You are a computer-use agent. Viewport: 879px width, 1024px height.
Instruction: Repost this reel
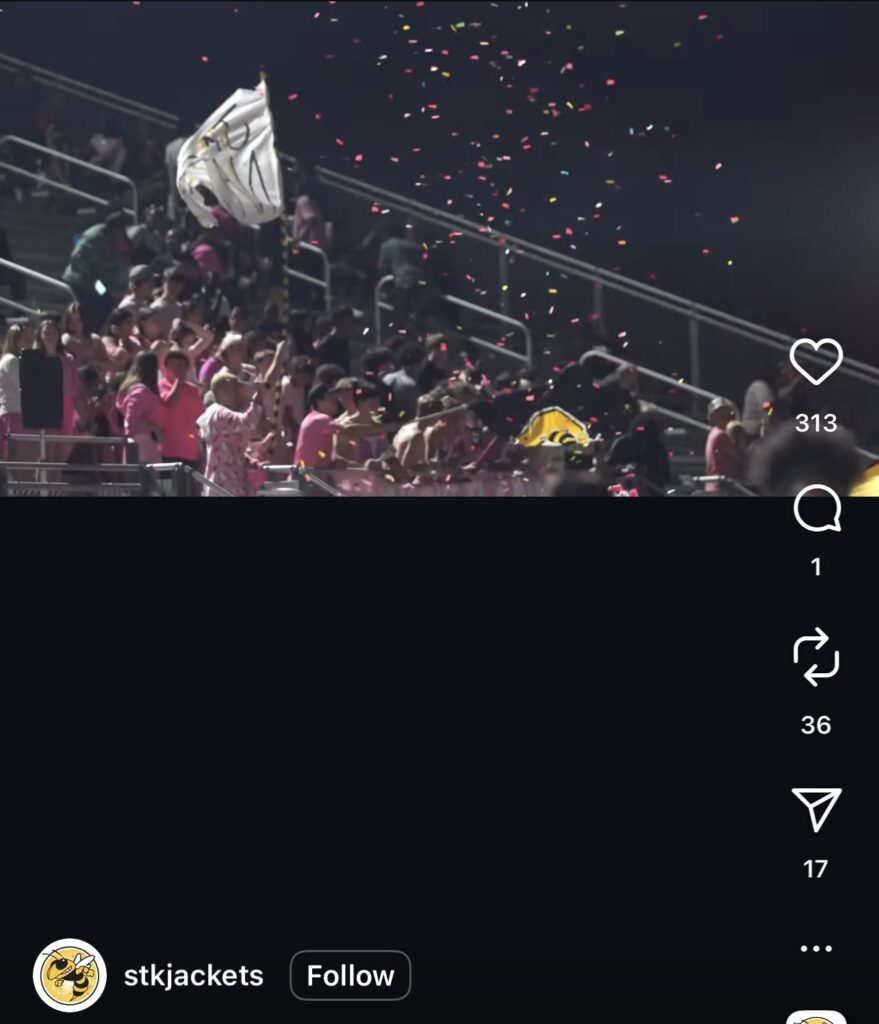[x=816, y=656]
